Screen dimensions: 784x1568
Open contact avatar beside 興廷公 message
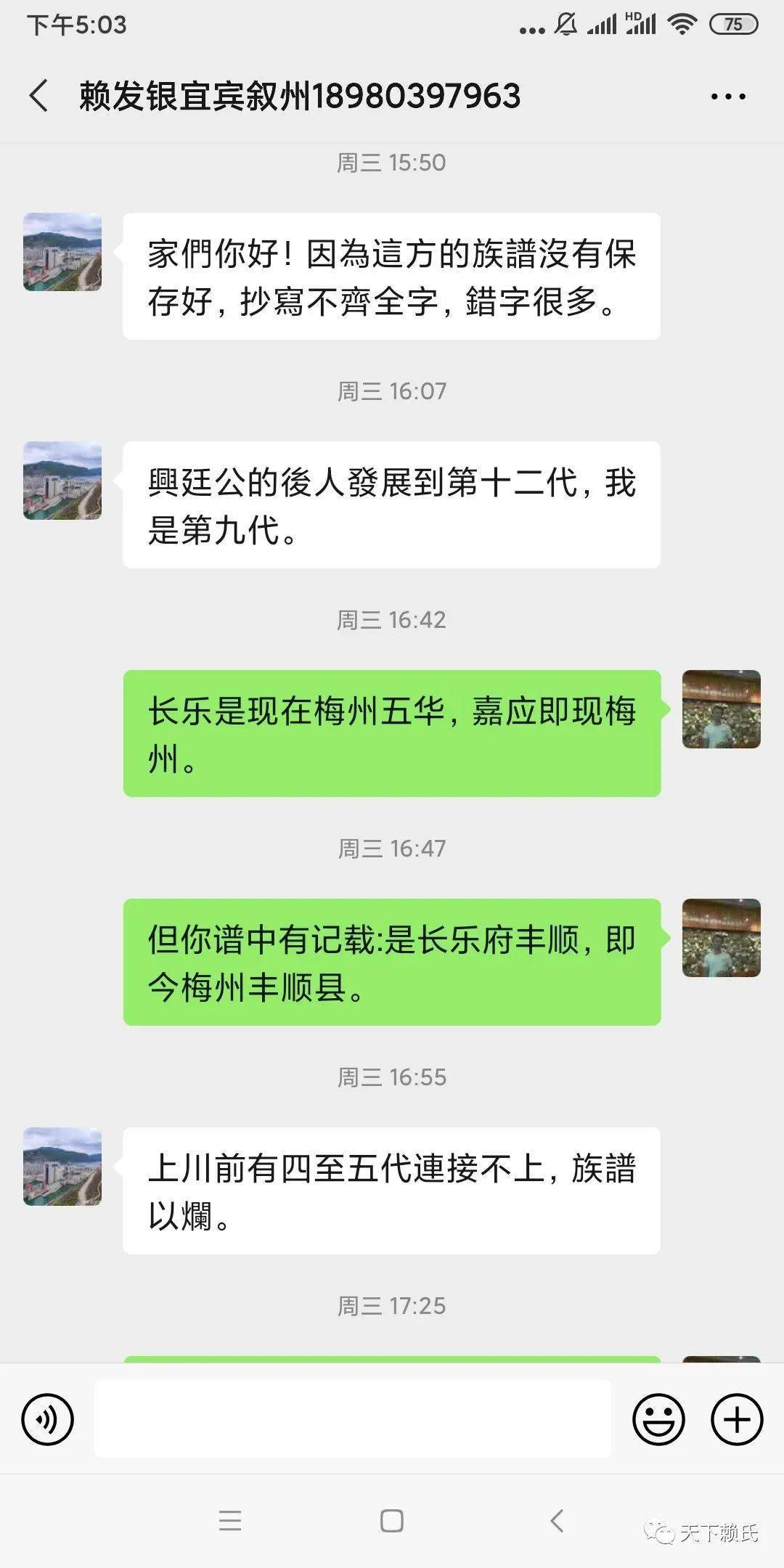click(62, 481)
